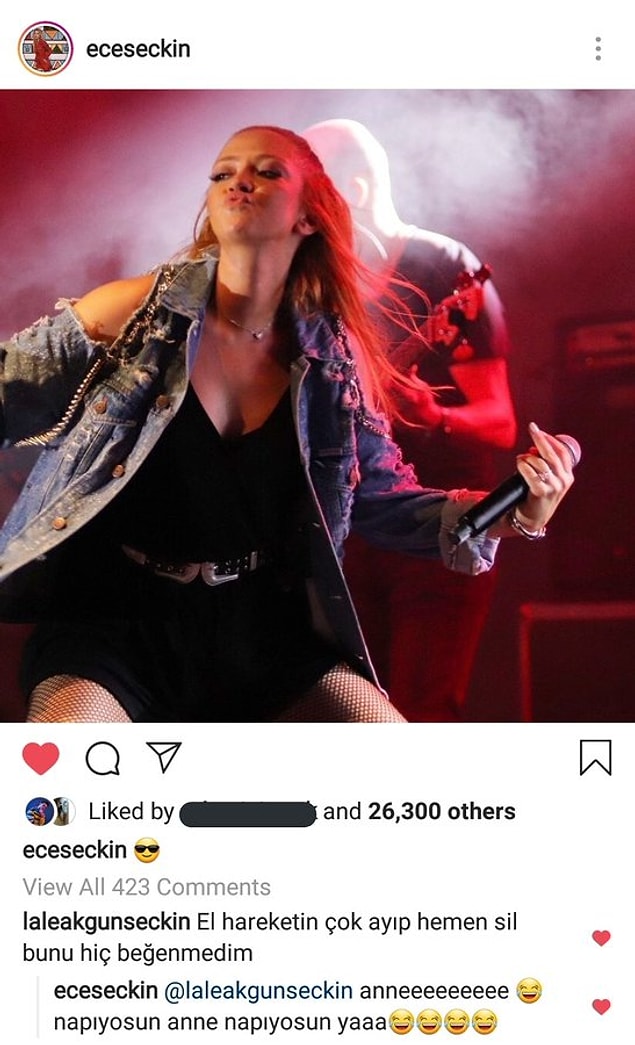
Task: Open the comment bubble icon
Action: pos(102,759)
